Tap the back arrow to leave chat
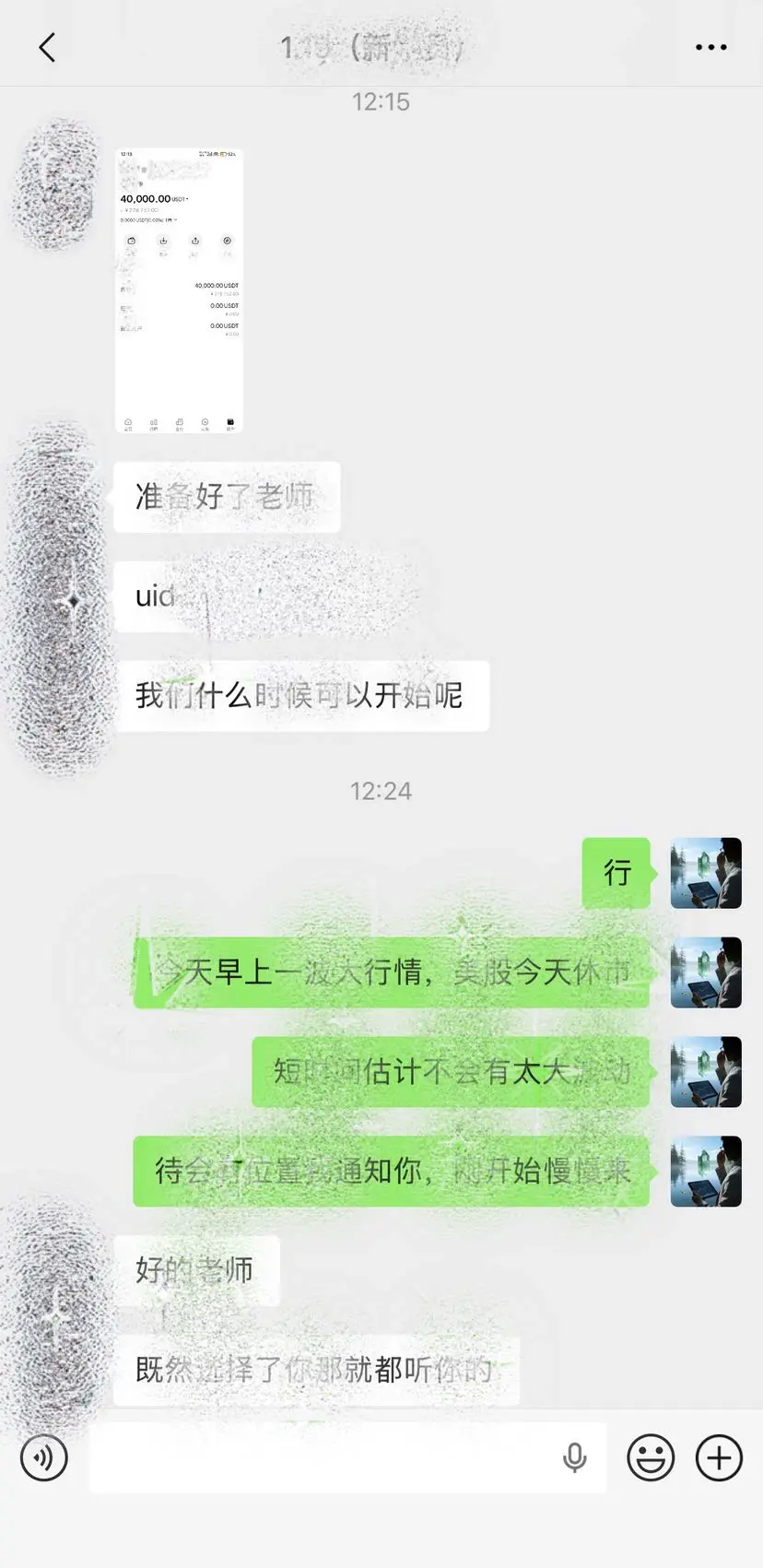This screenshot has height=1568, width=763. [46, 45]
